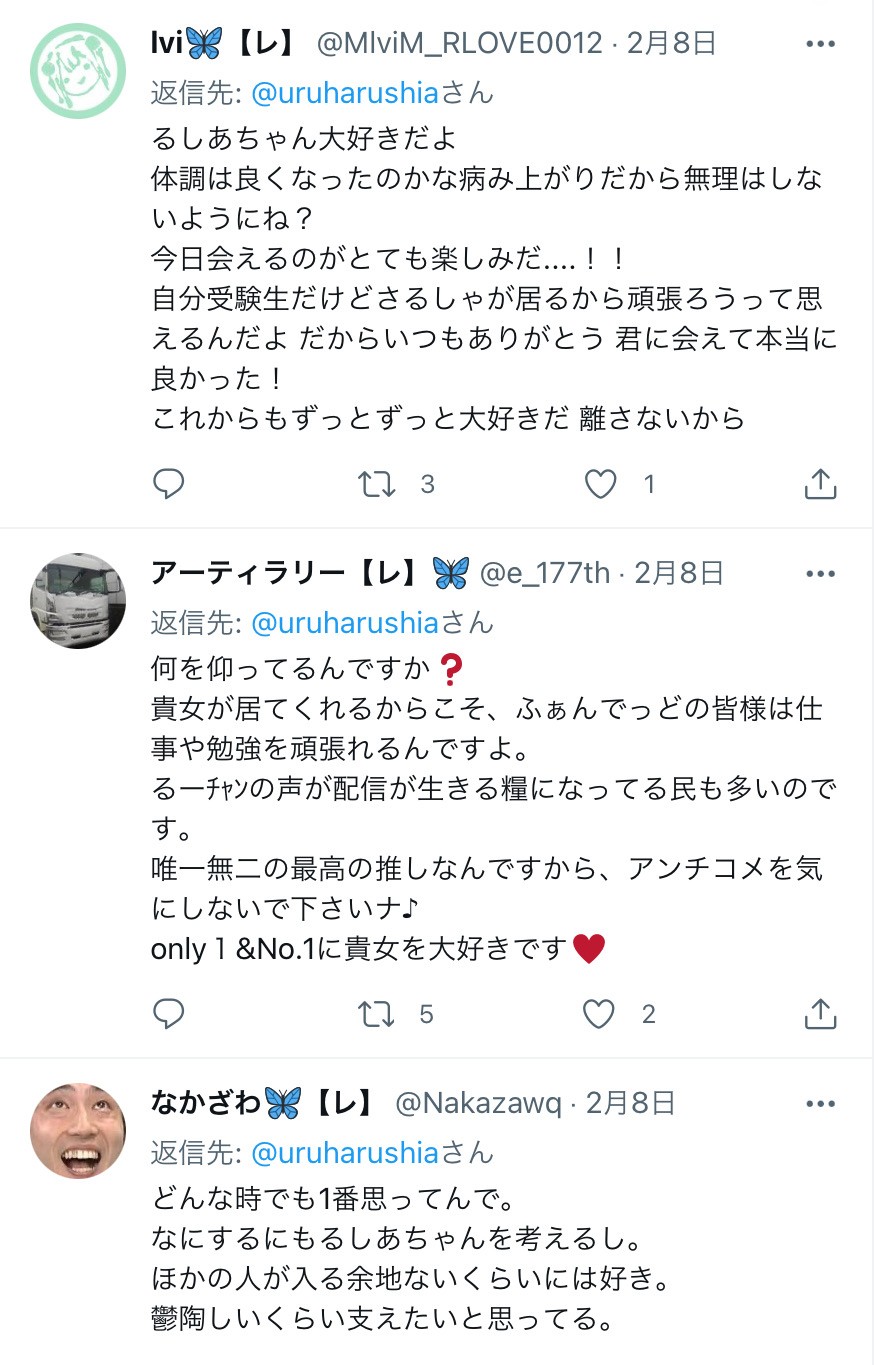Open the overflow menu on なかざわ's reply
Viewport: 874px width, 1365px height.
pos(820,1103)
